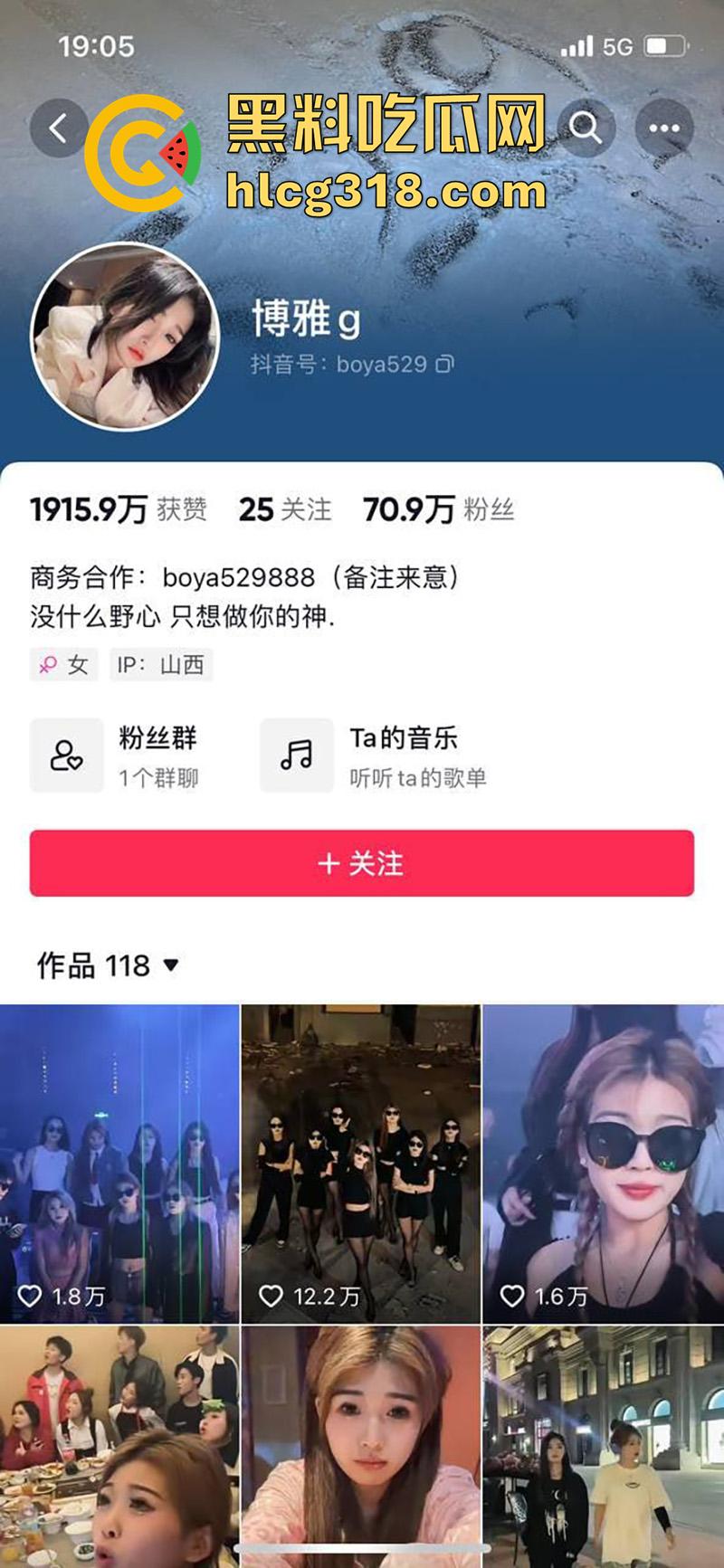Open Ta的音乐 music note icon
Viewport: 724px width, 1568px height.
tap(297, 755)
